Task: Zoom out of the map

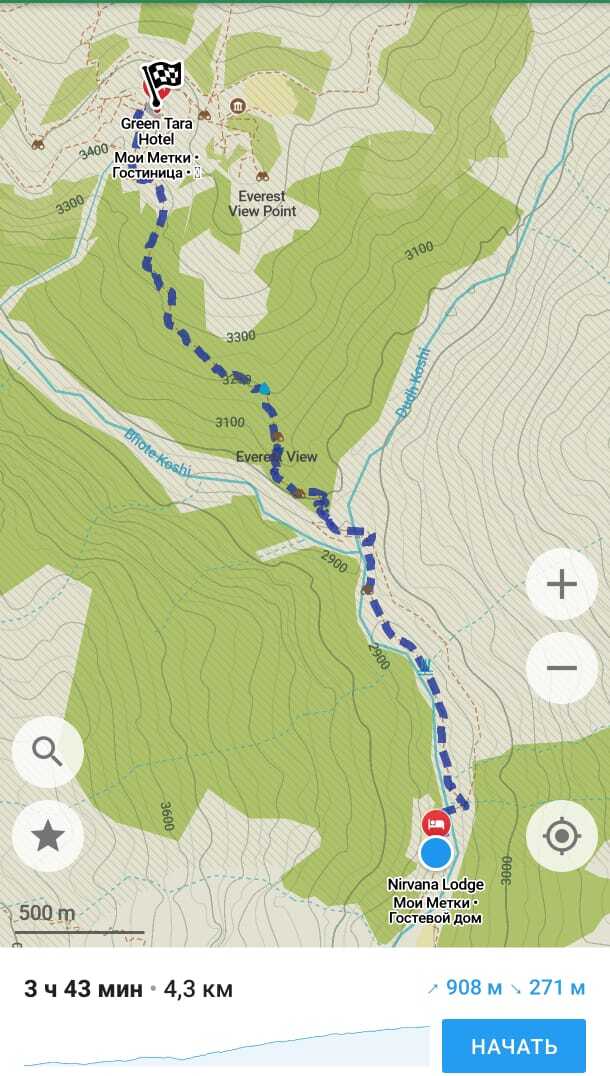Action: 561,668
